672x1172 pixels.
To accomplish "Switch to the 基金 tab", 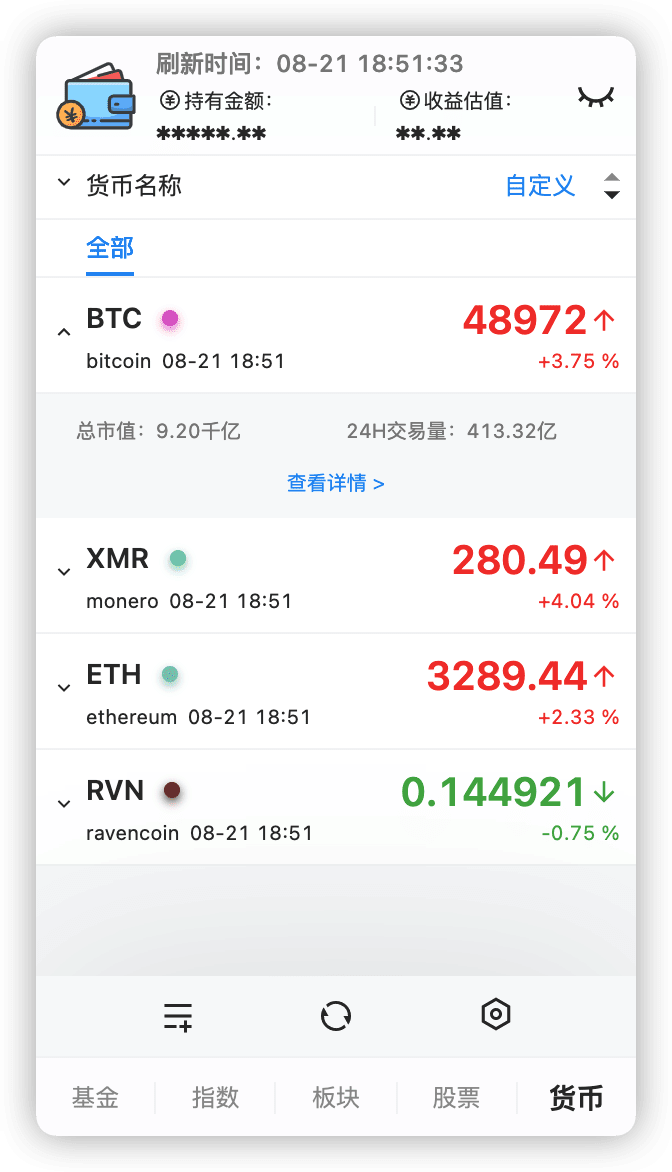I will [x=96, y=1098].
